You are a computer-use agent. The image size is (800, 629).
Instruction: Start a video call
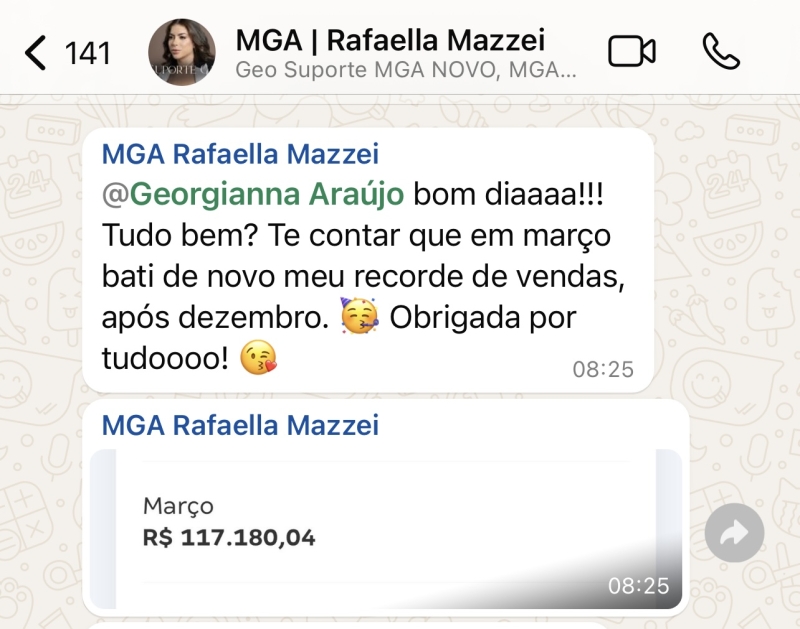(632, 52)
